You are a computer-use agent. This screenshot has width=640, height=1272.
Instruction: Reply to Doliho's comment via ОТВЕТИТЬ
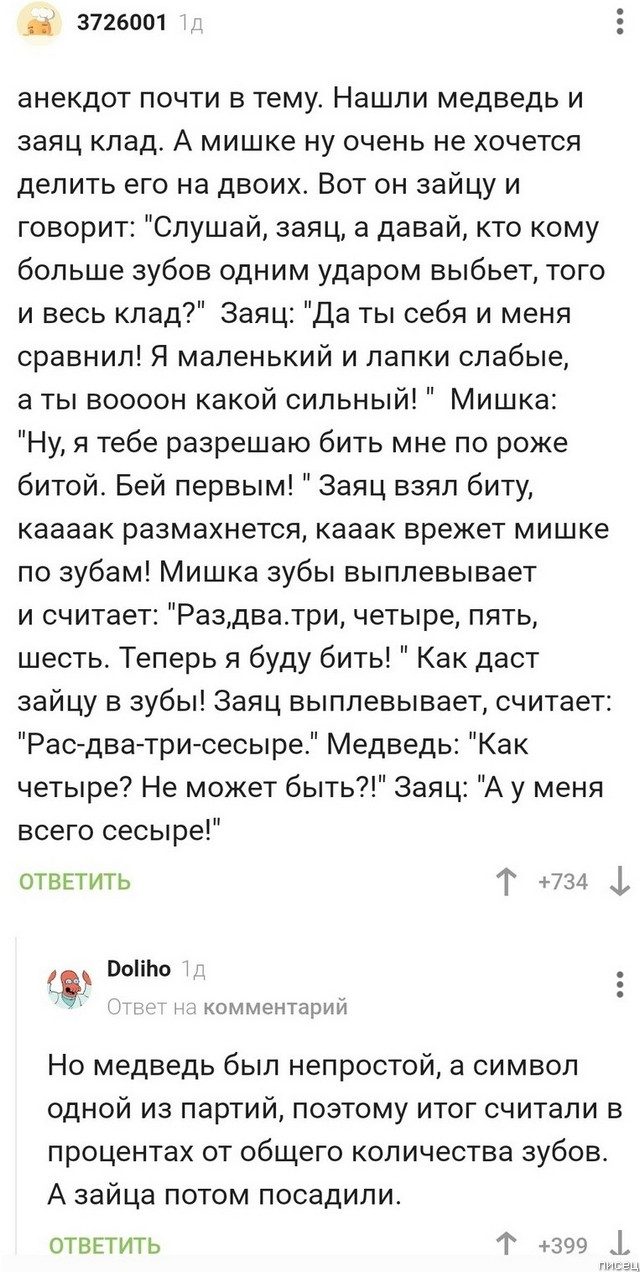point(105,1245)
